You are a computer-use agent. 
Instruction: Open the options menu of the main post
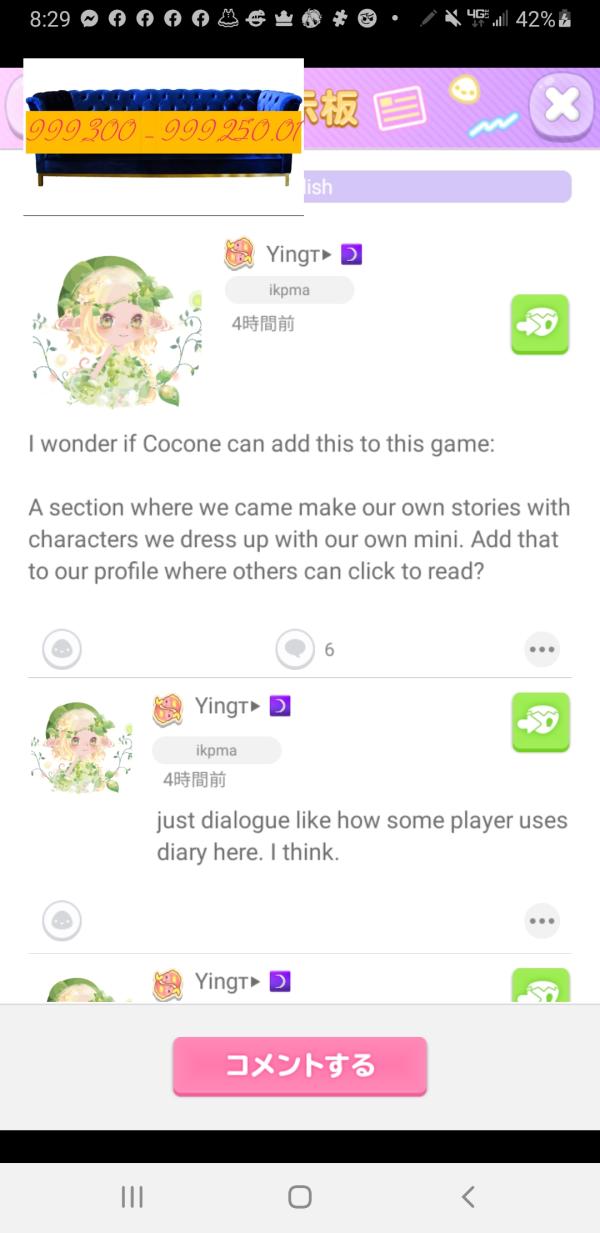coord(542,649)
